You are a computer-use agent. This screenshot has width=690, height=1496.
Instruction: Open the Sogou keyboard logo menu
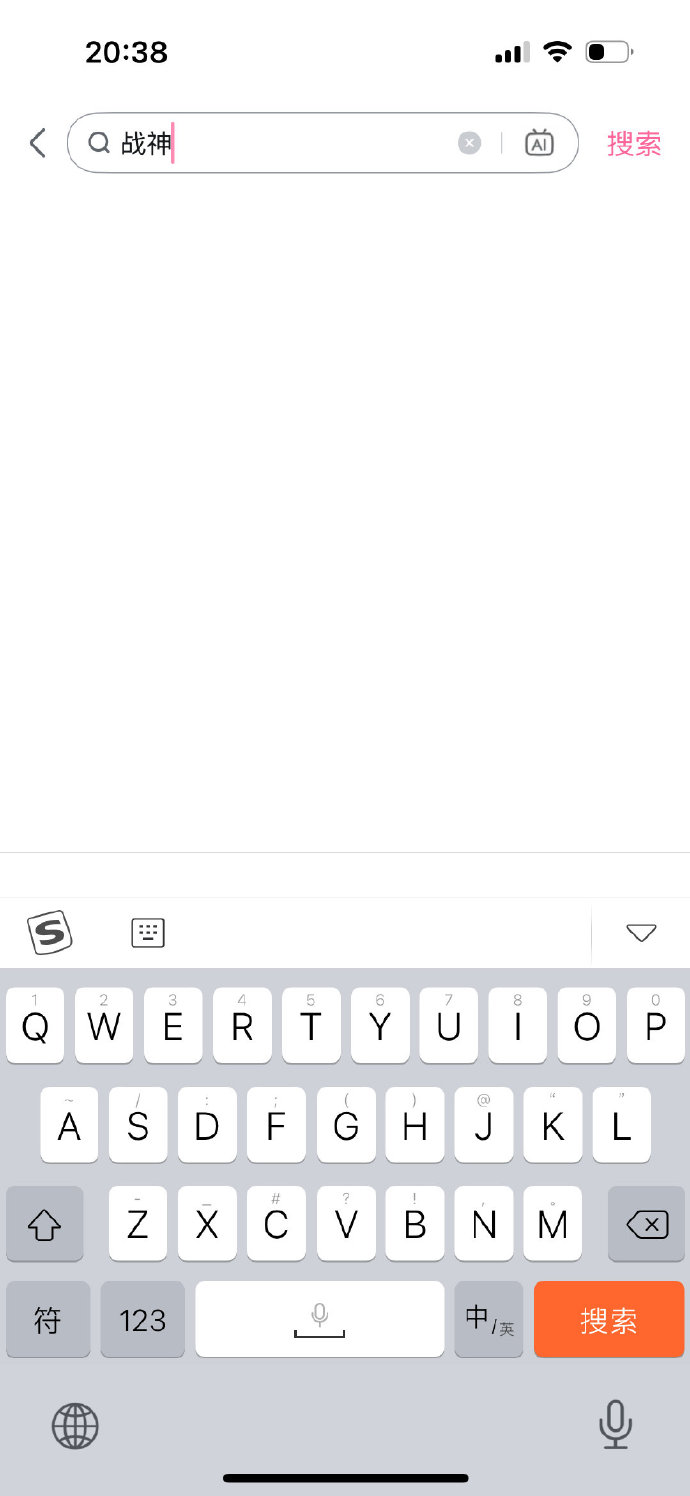[50, 933]
